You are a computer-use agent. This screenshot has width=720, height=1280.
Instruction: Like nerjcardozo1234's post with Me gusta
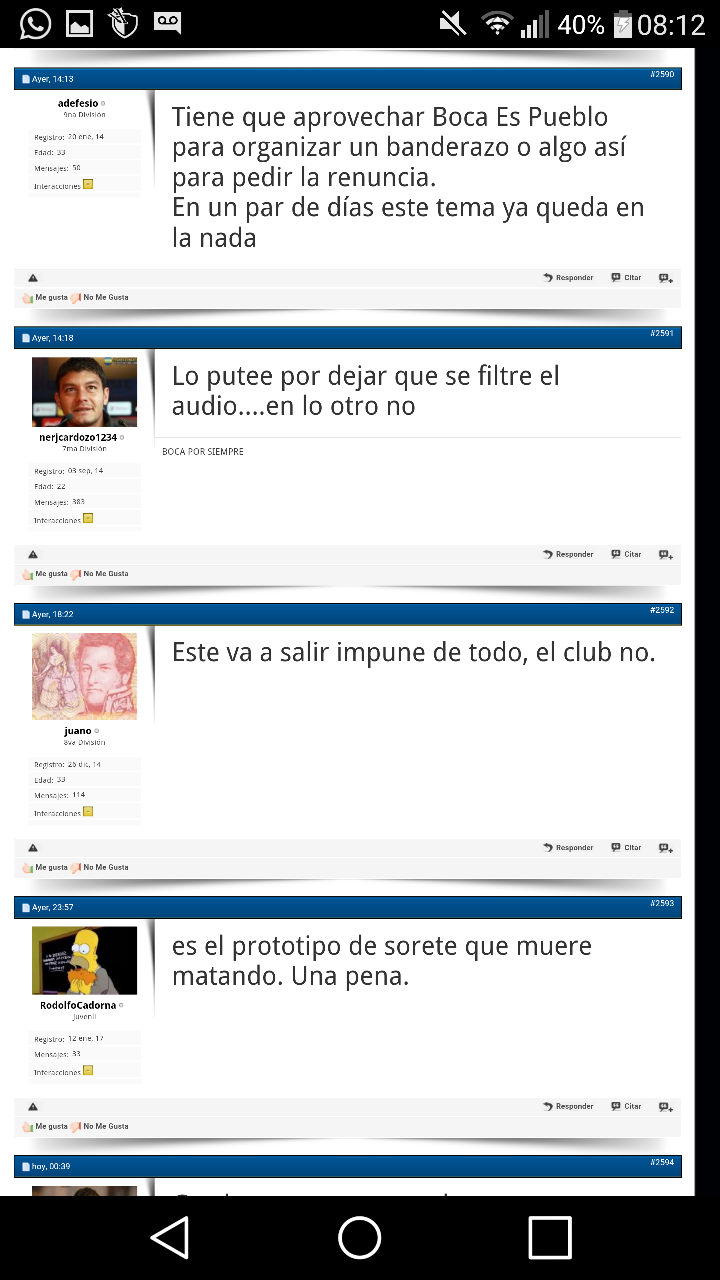(x=45, y=574)
